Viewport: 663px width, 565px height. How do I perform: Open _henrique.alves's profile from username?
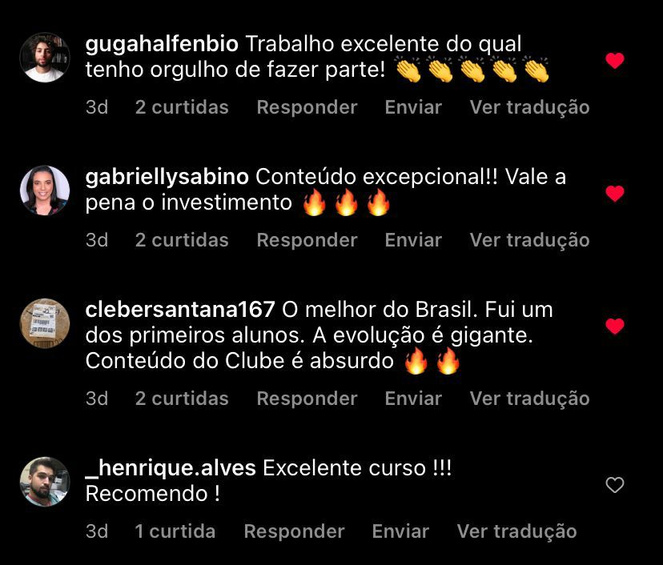170,468
